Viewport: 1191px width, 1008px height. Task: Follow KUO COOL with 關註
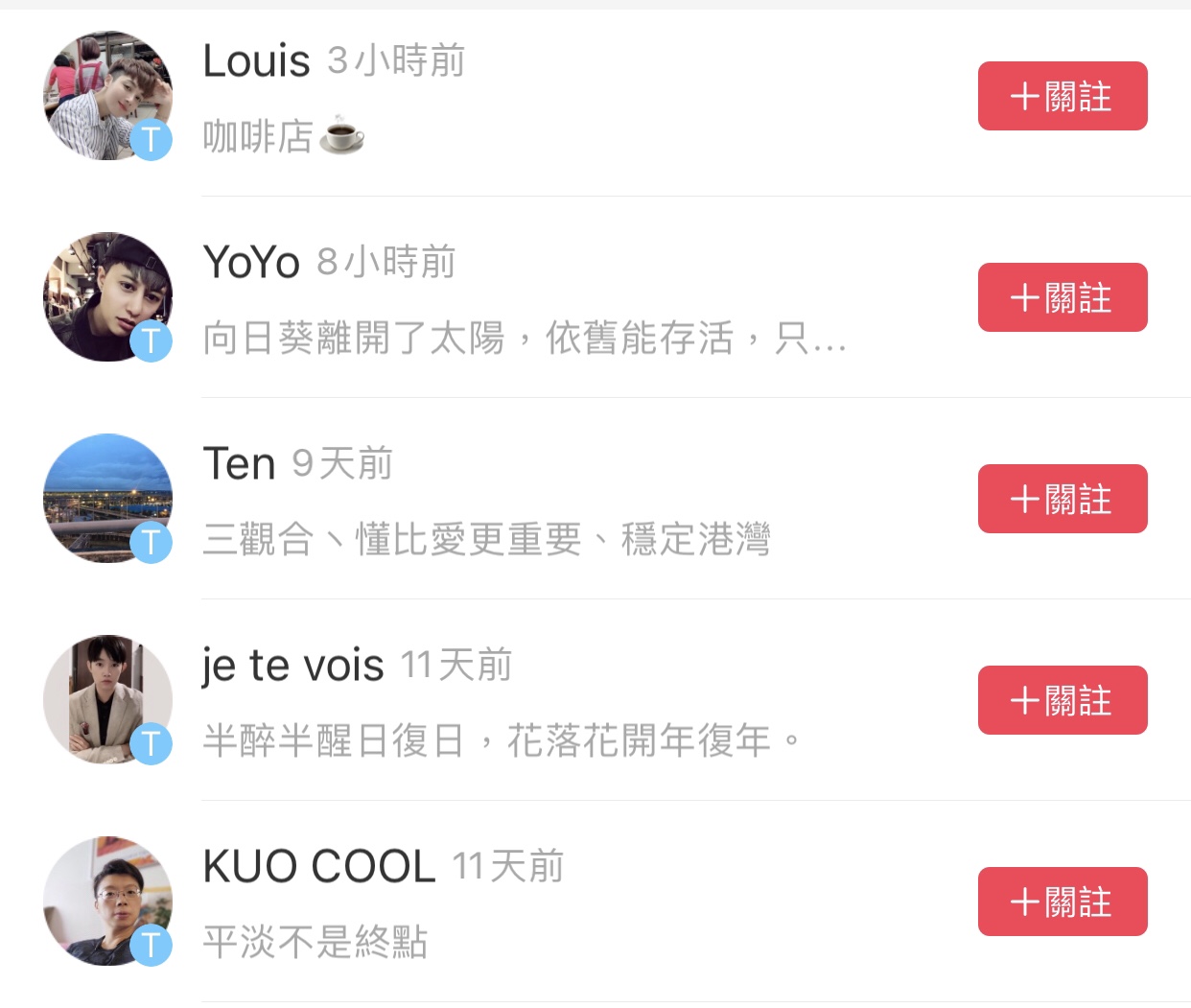[x=1062, y=902]
